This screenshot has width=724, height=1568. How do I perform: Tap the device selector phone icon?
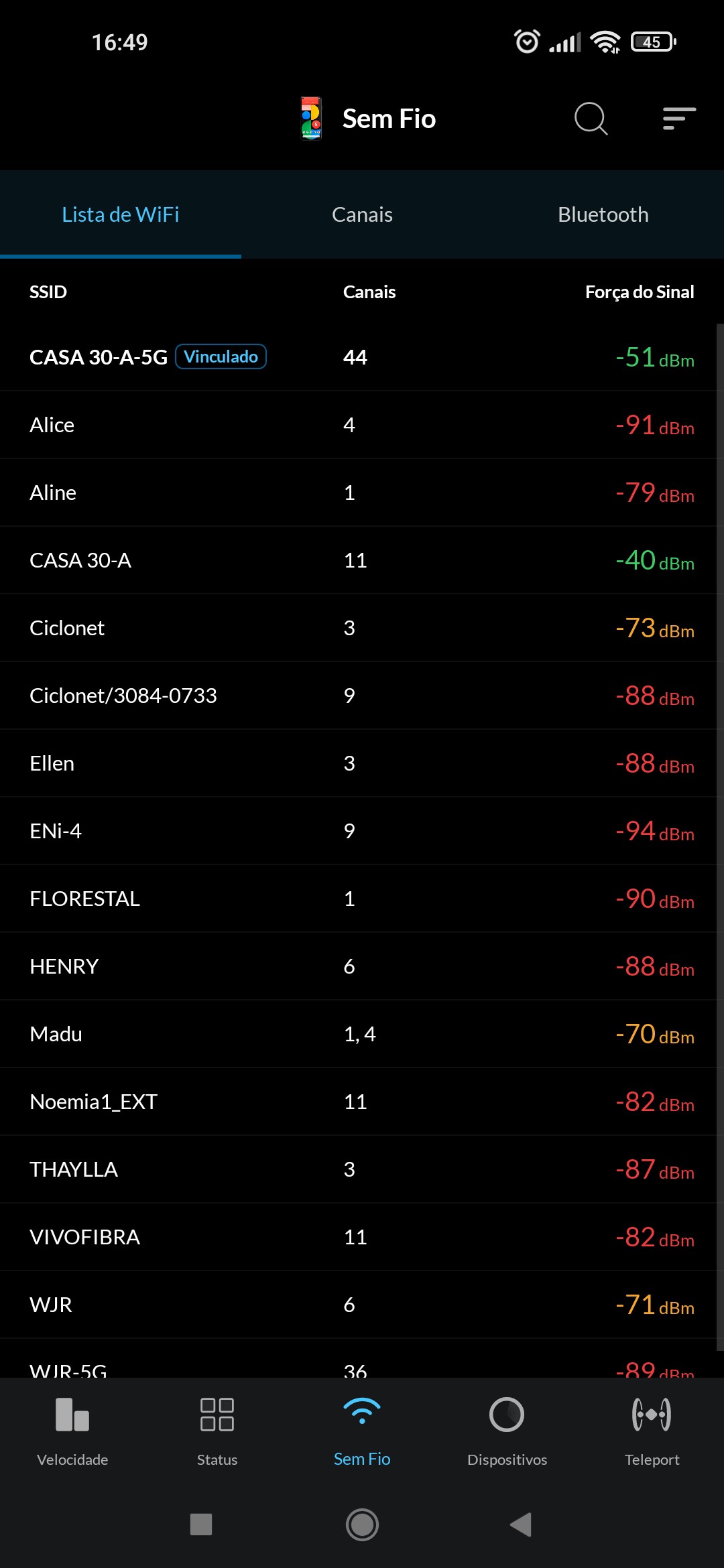coord(311,119)
